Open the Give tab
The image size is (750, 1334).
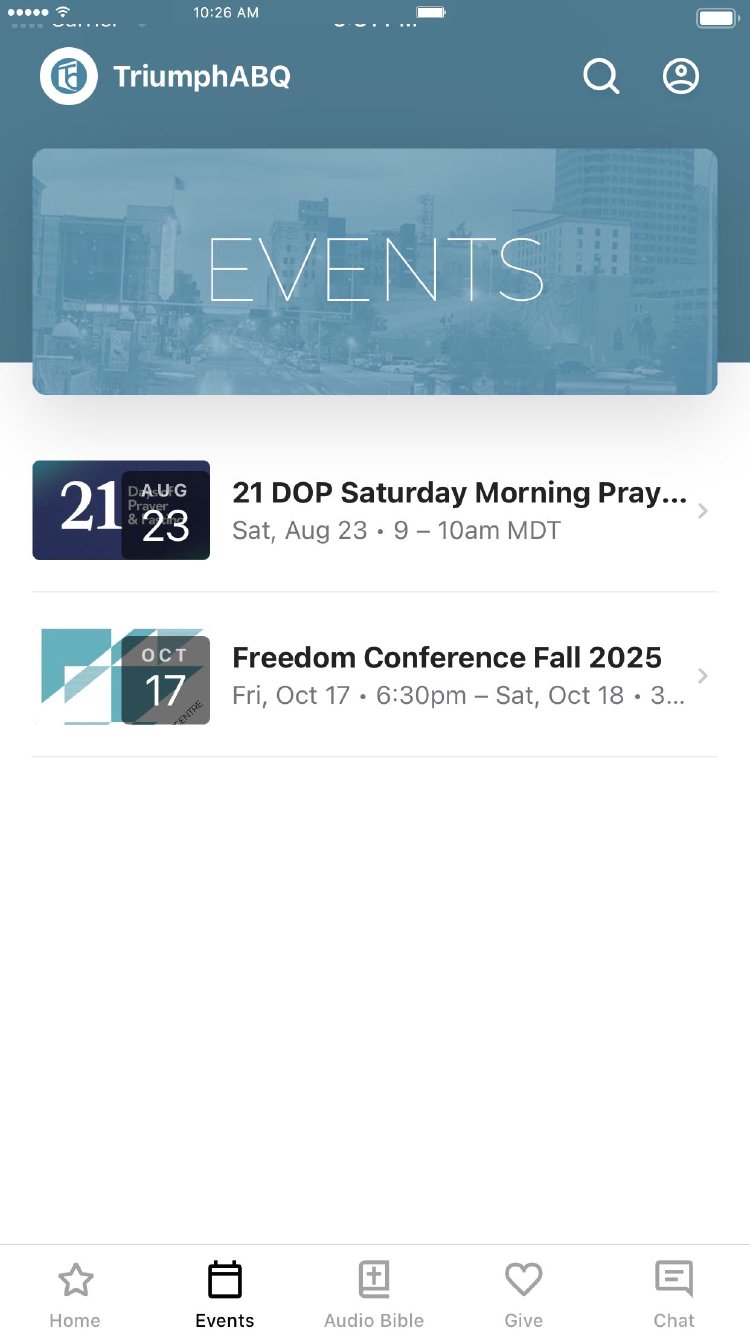coord(523,1292)
